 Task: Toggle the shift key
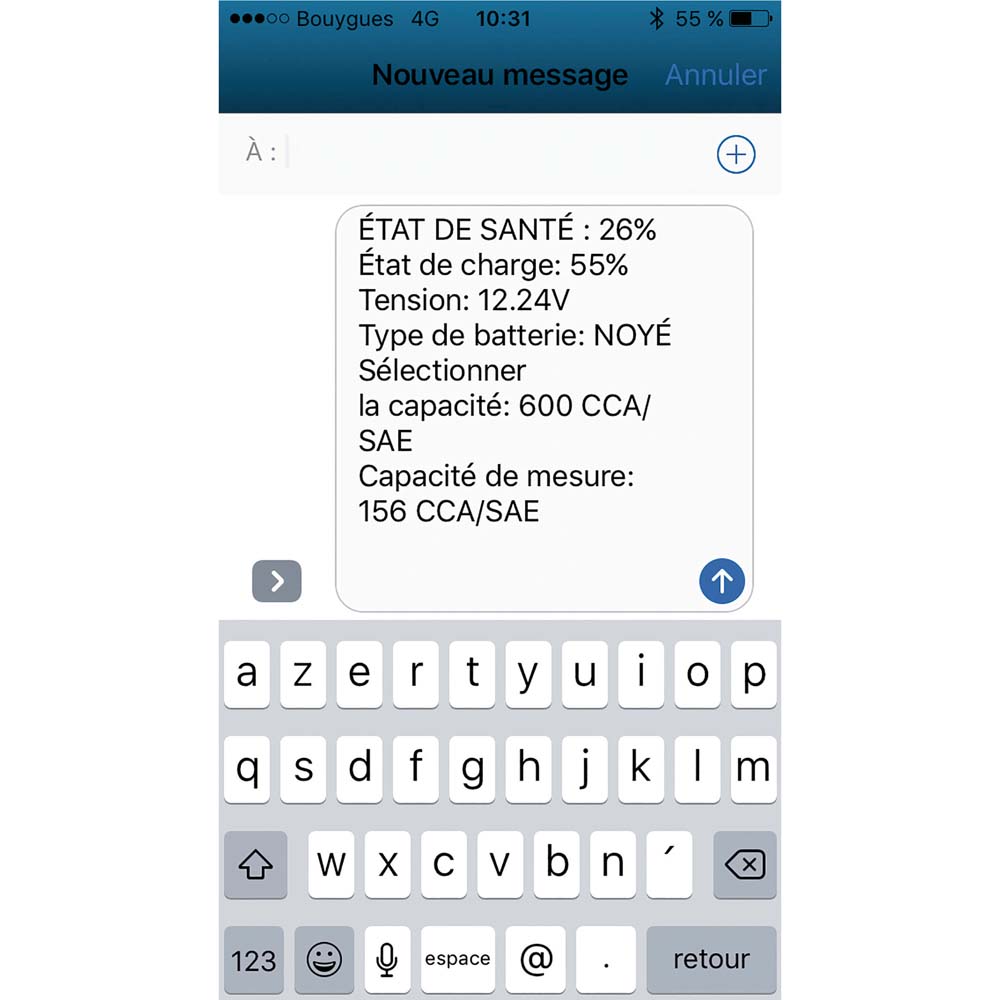pyautogui.click(x=255, y=864)
